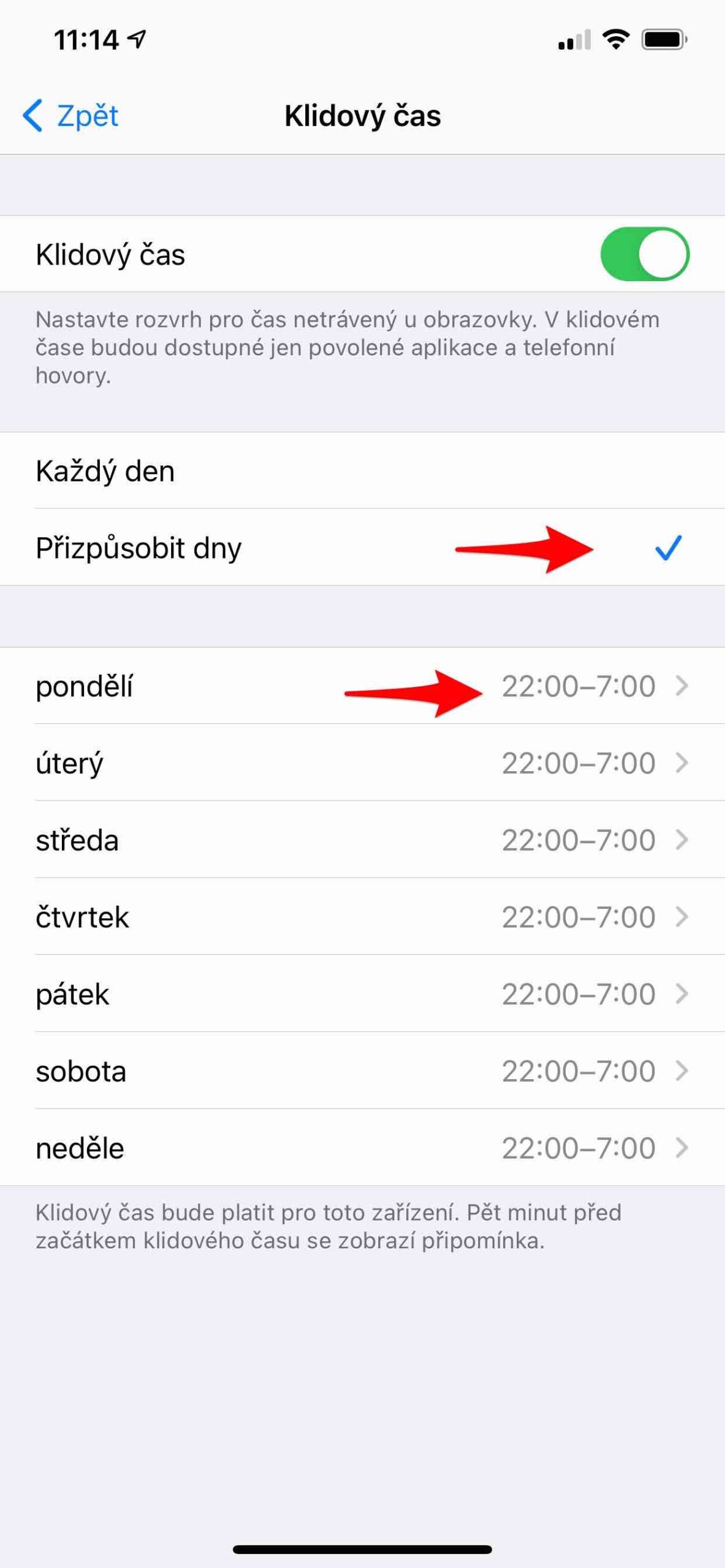725x1568 pixels.
Task: Tap the 22:00–7:00 time for pondělí
Action: pyautogui.click(x=579, y=686)
